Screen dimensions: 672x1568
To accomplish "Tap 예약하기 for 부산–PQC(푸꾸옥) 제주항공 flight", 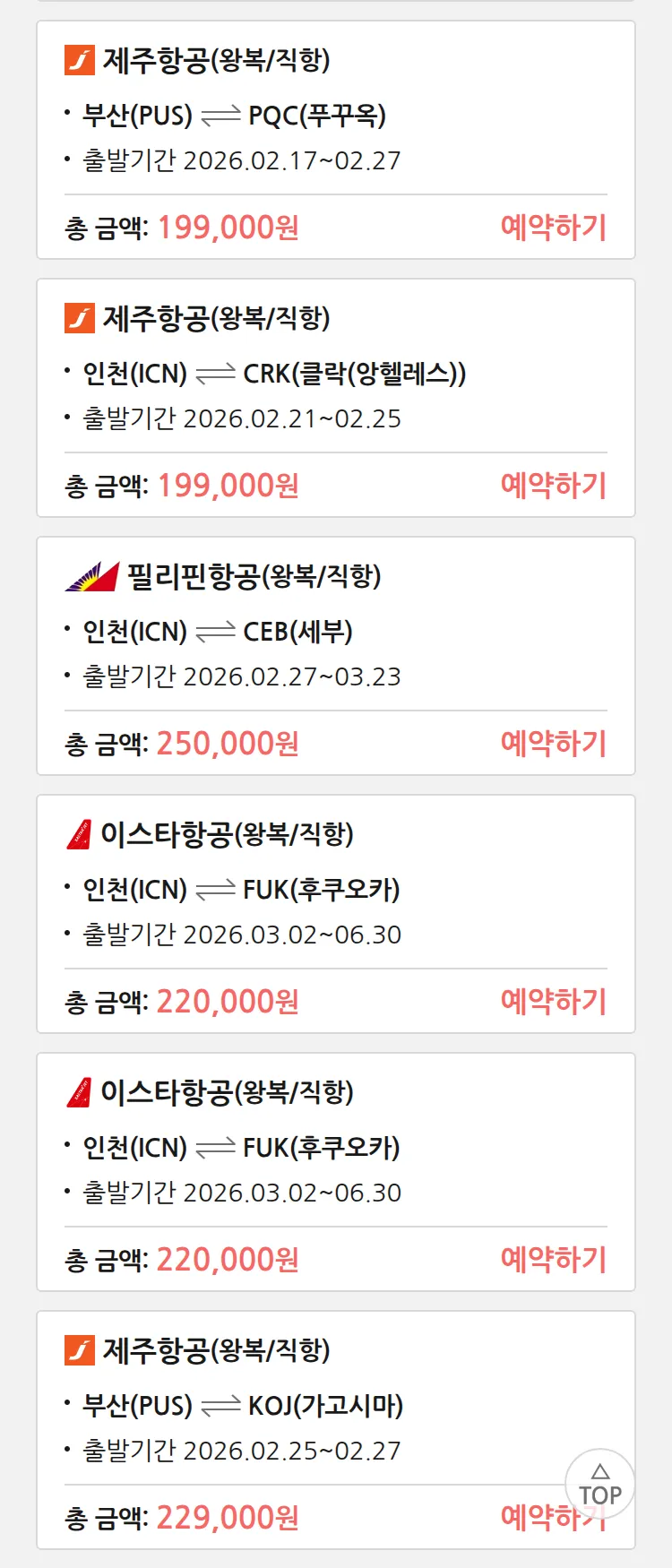I will tap(553, 228).
